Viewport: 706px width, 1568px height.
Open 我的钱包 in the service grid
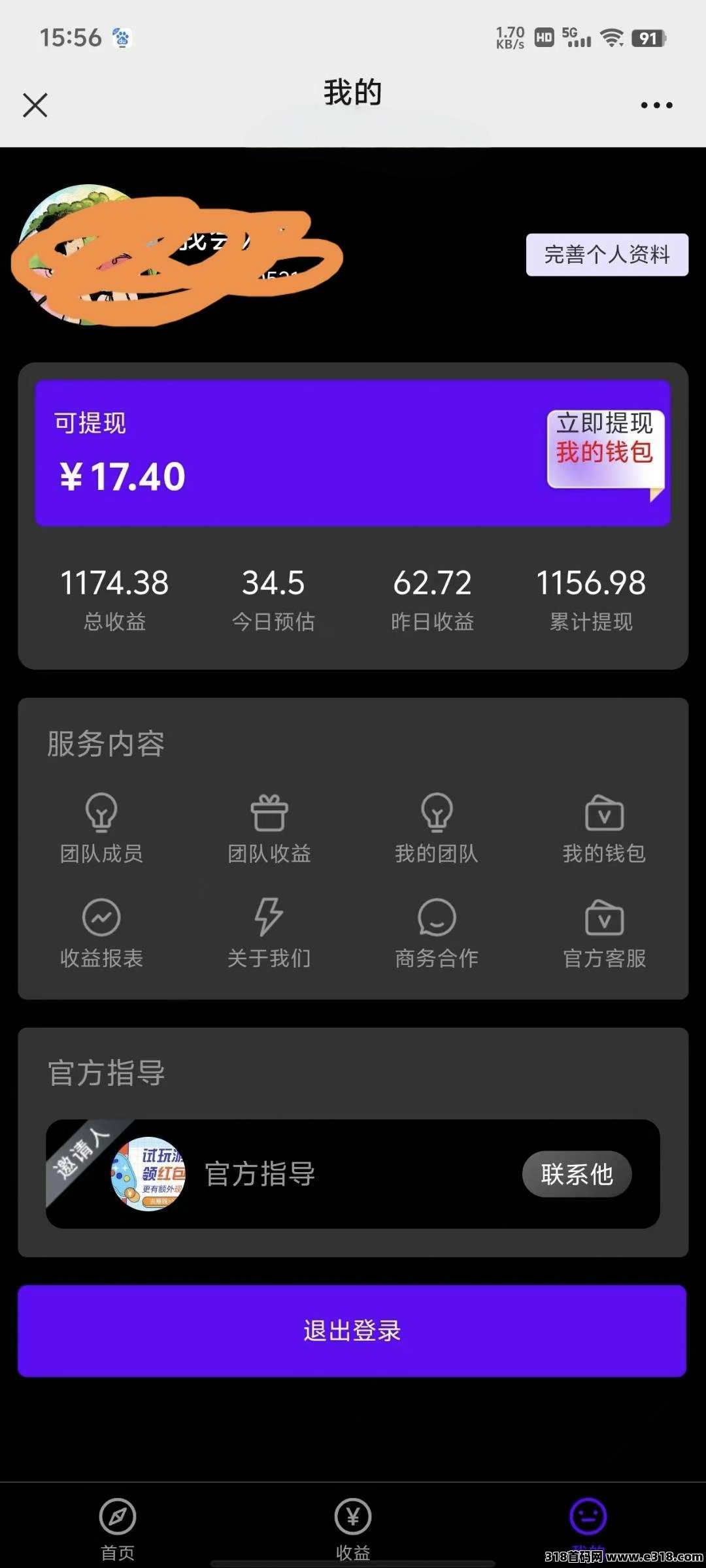604,828
